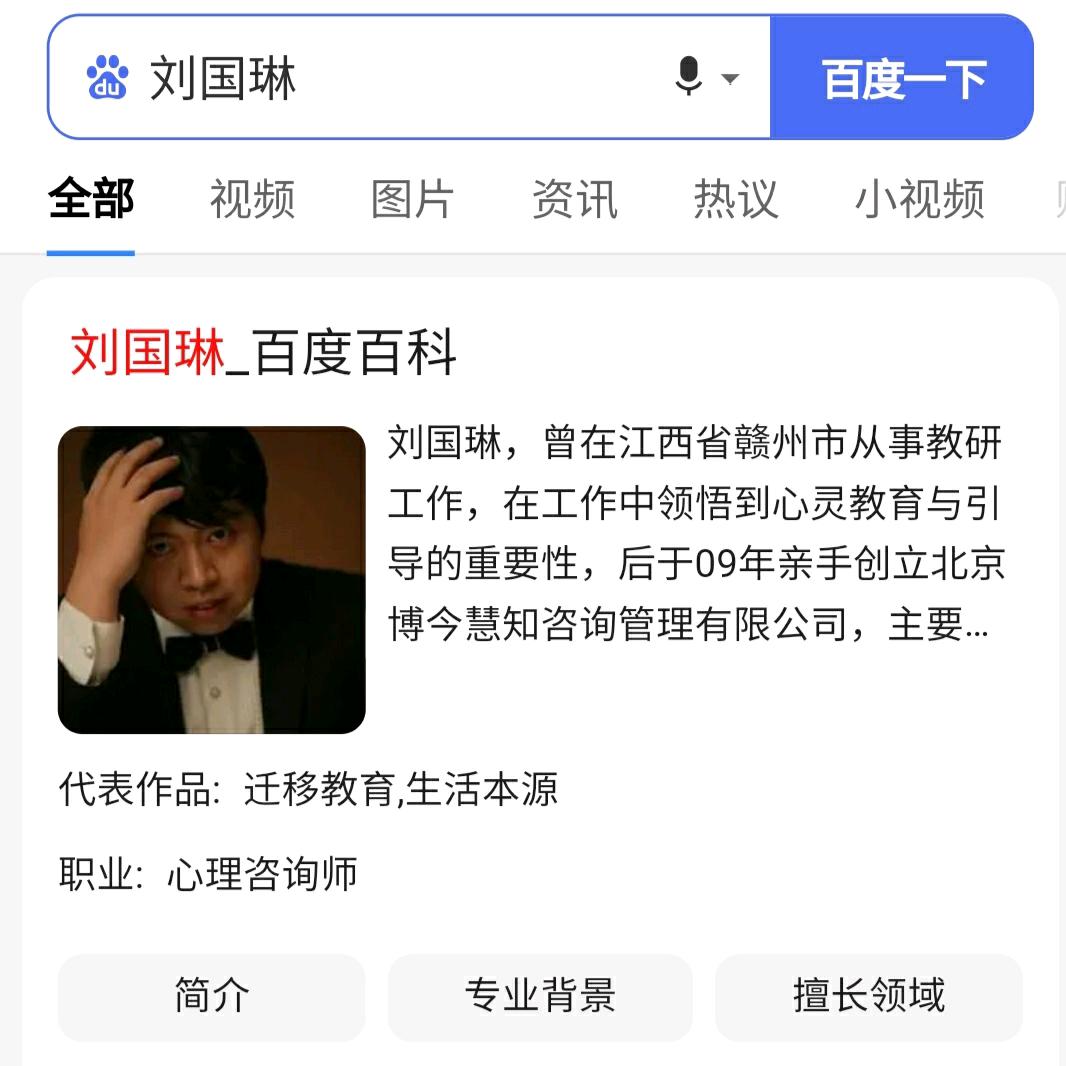The height and width of the screenshot is (1066, 1066).
Task: Switch to the 资讯 tab
Action: pyautogui.click(x=574, y=199)
